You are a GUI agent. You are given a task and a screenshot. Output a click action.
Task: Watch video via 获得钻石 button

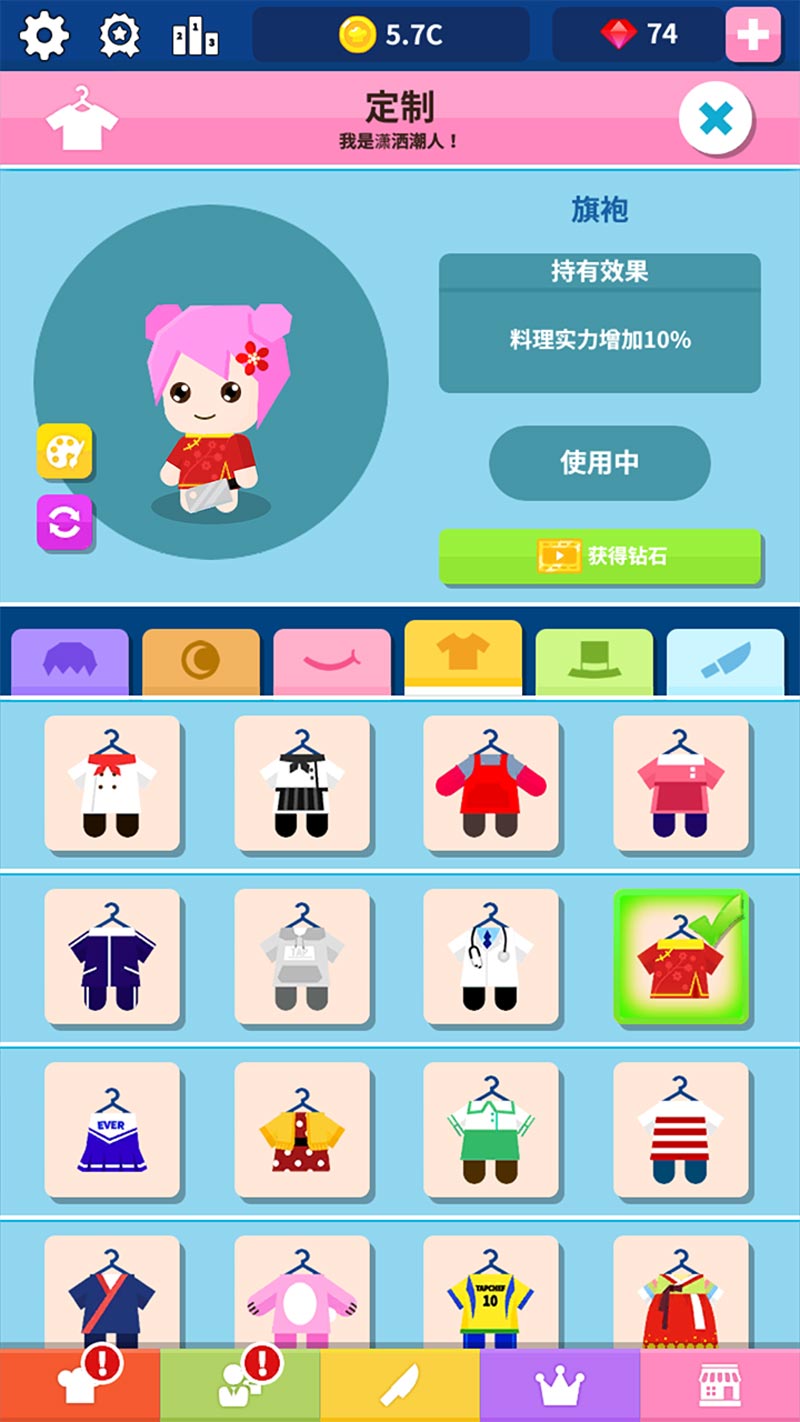click(600, 556)
